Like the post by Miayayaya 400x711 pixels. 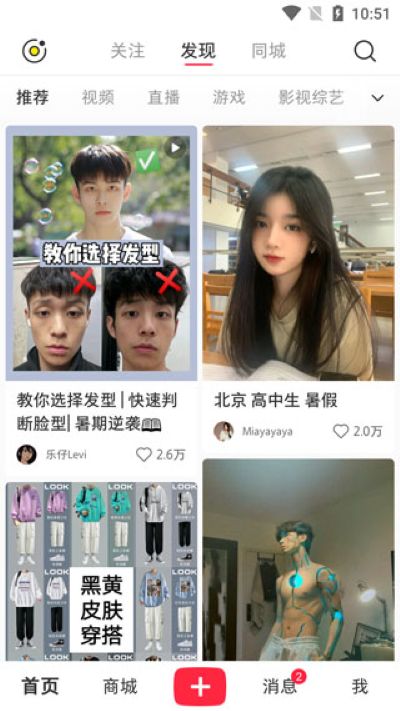(x=341, y=431)
